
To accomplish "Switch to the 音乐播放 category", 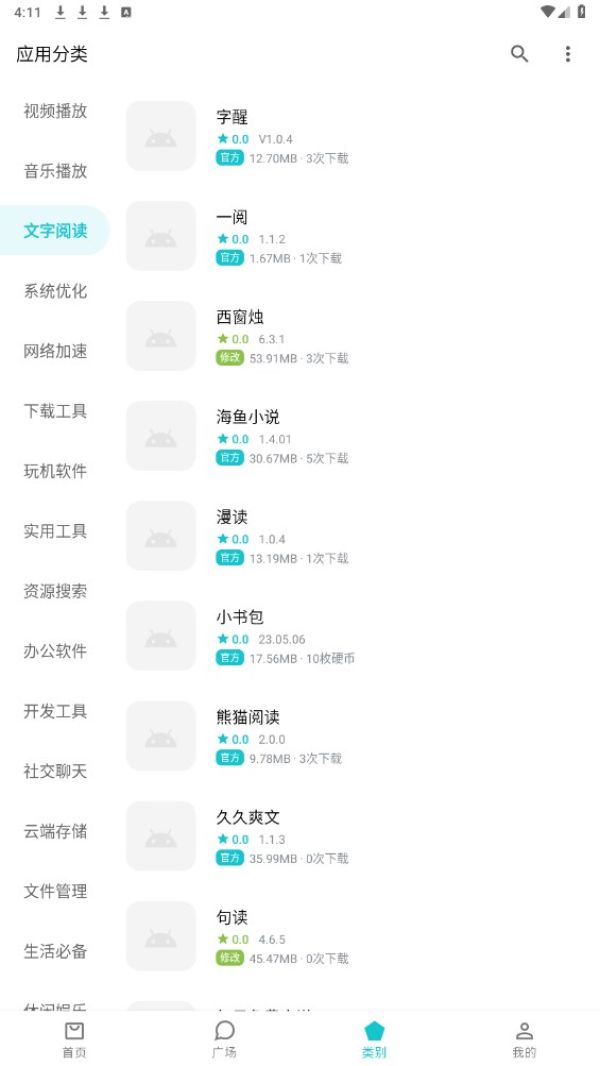I will tap(55, 171).
